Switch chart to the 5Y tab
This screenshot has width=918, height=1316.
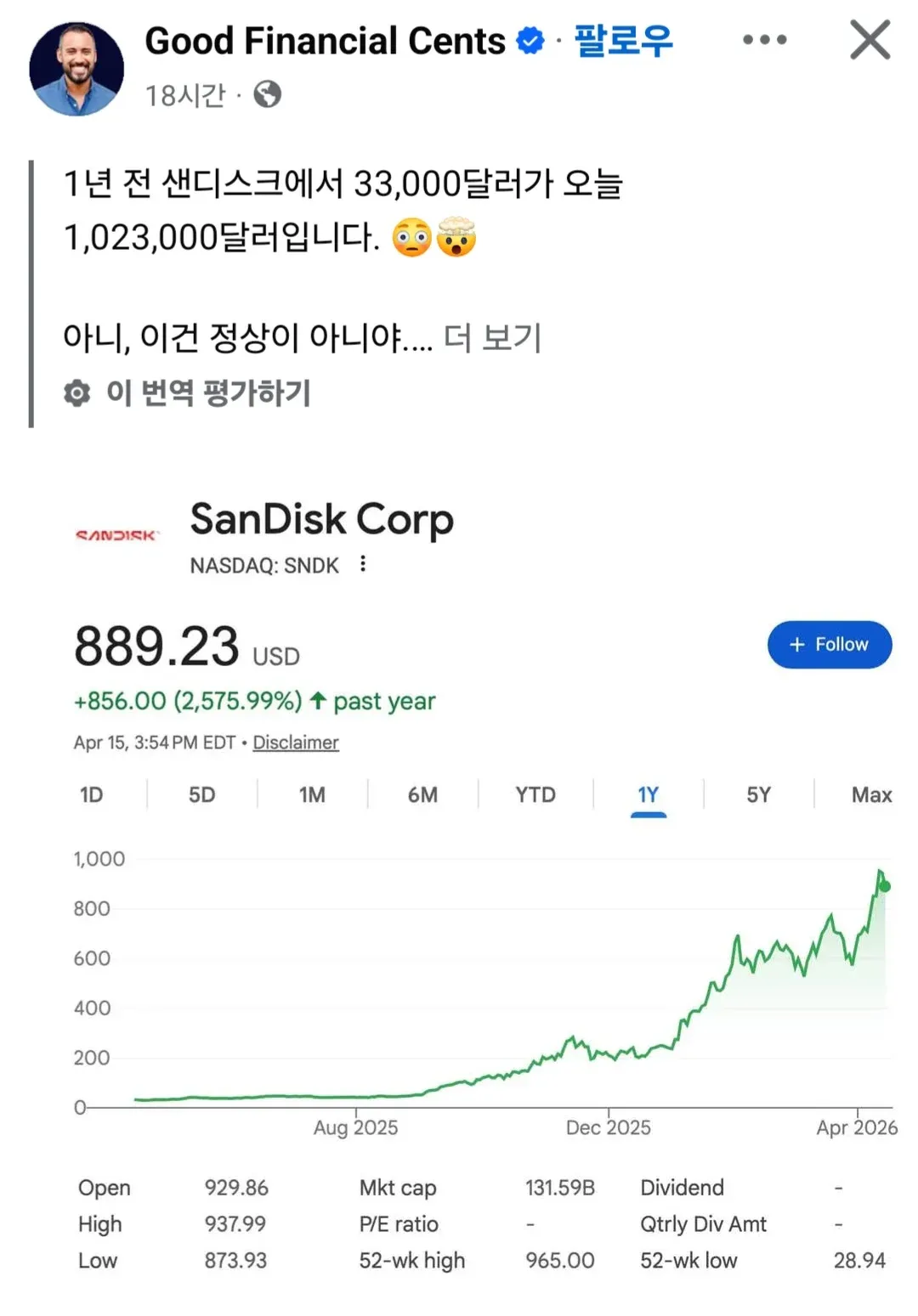point(758,794)
